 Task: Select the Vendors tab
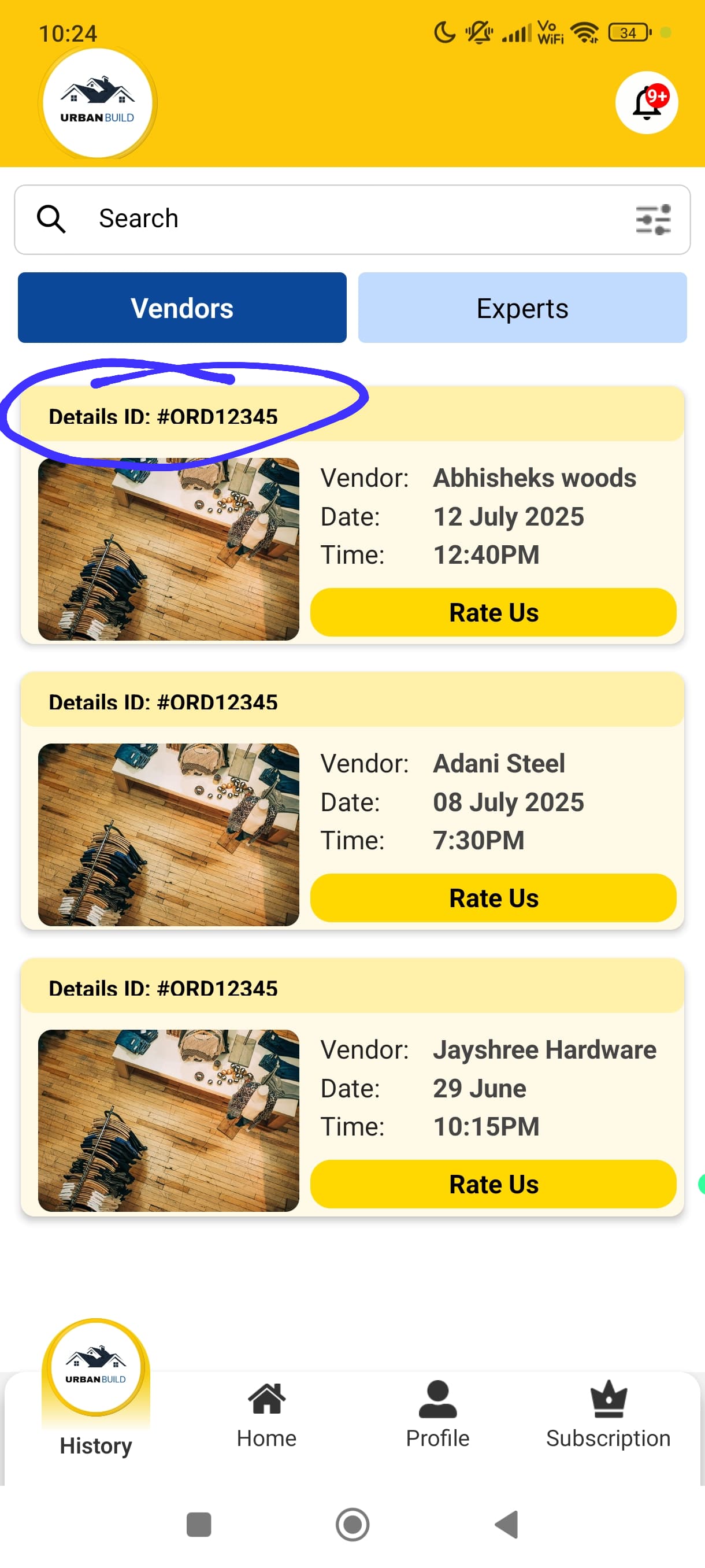pyautogui.click(x=182, y=308)
